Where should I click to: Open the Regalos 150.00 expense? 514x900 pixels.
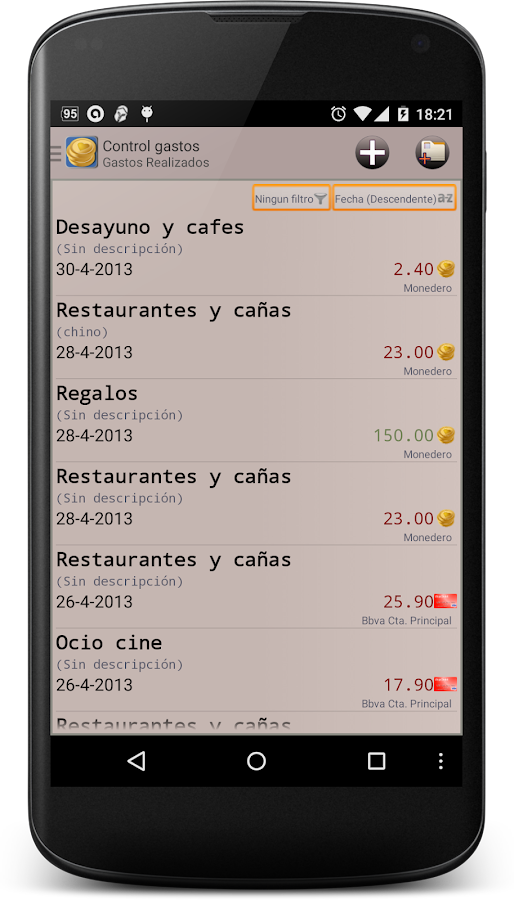pos(256,421)
